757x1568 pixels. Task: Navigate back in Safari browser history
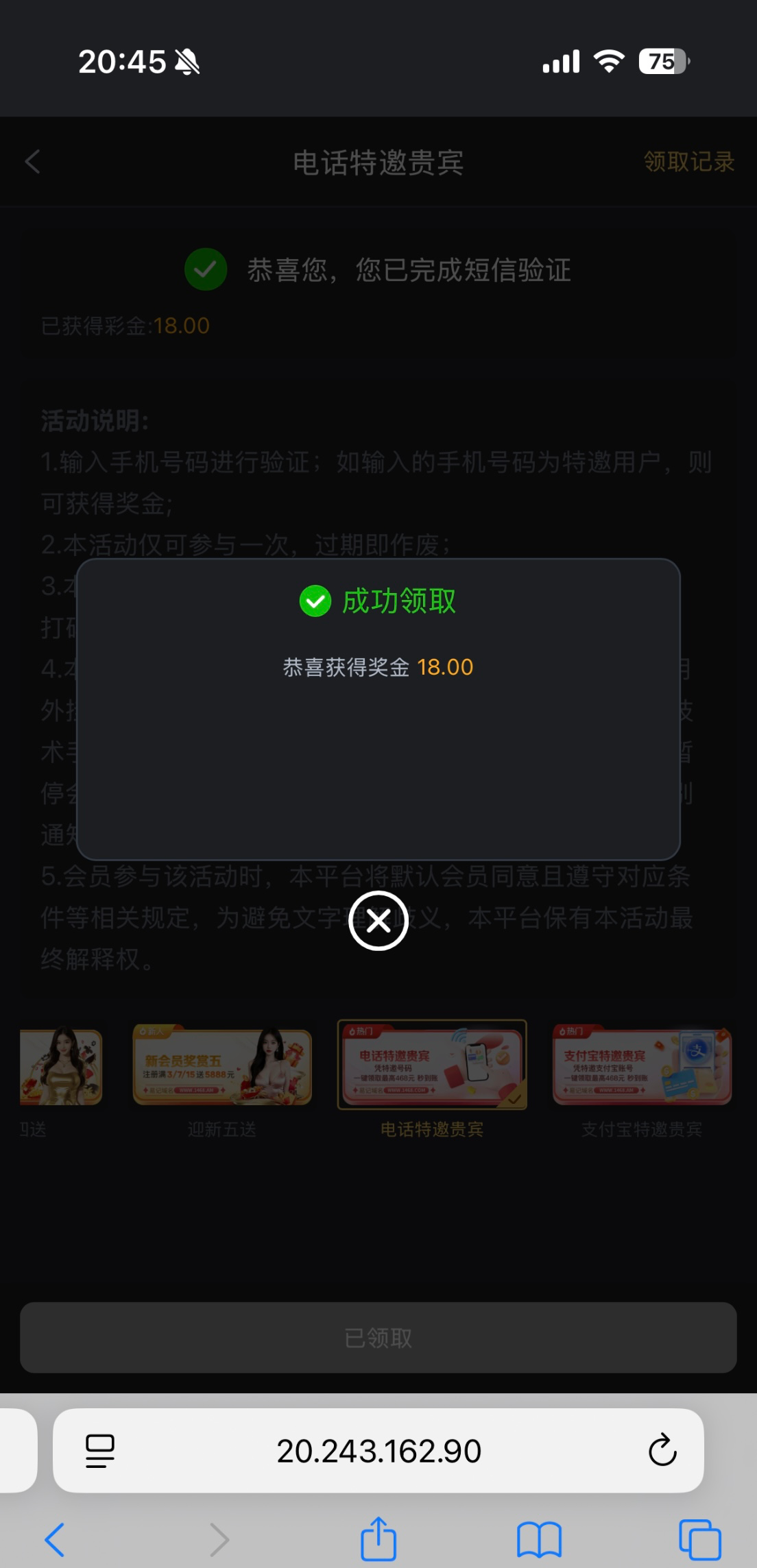[55, 1539]
